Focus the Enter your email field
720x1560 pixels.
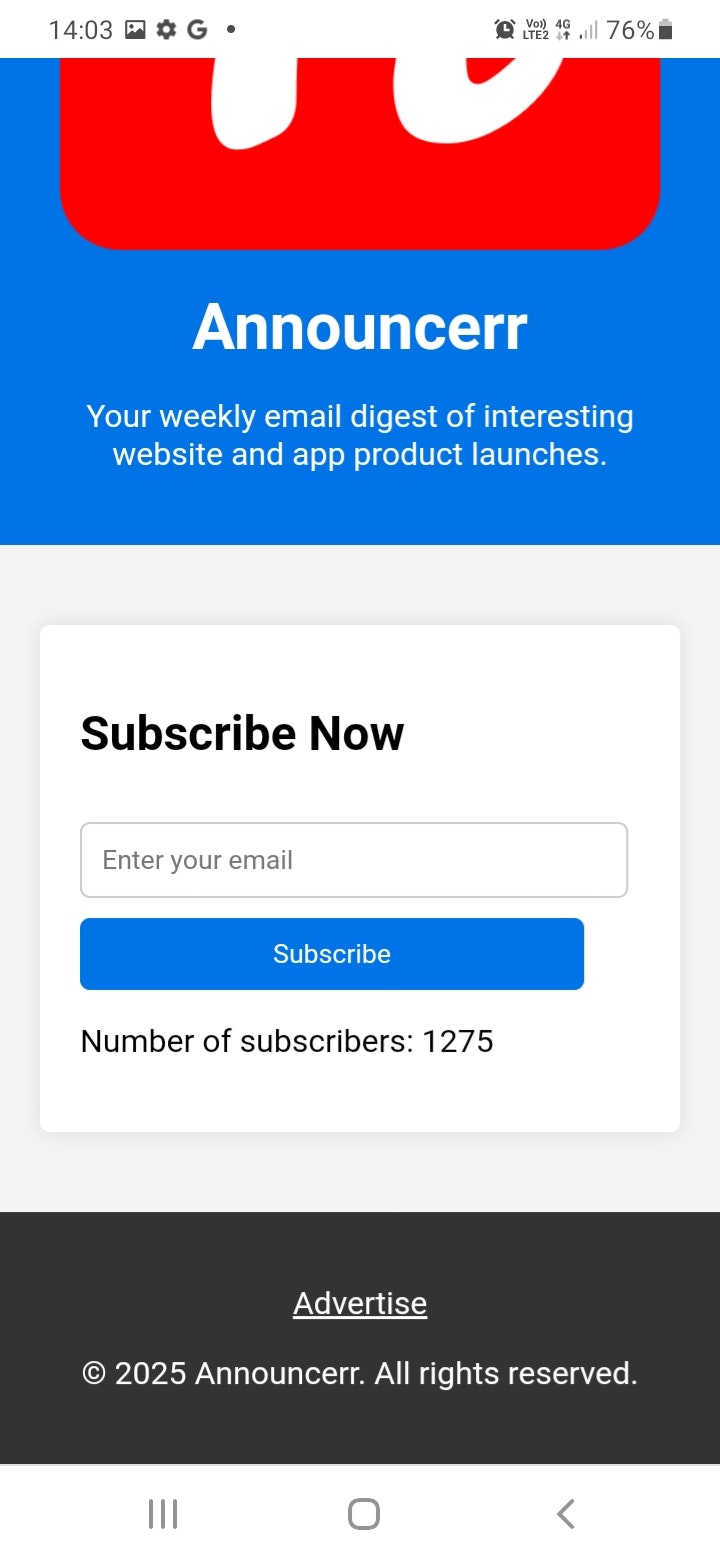click(353, 860)
